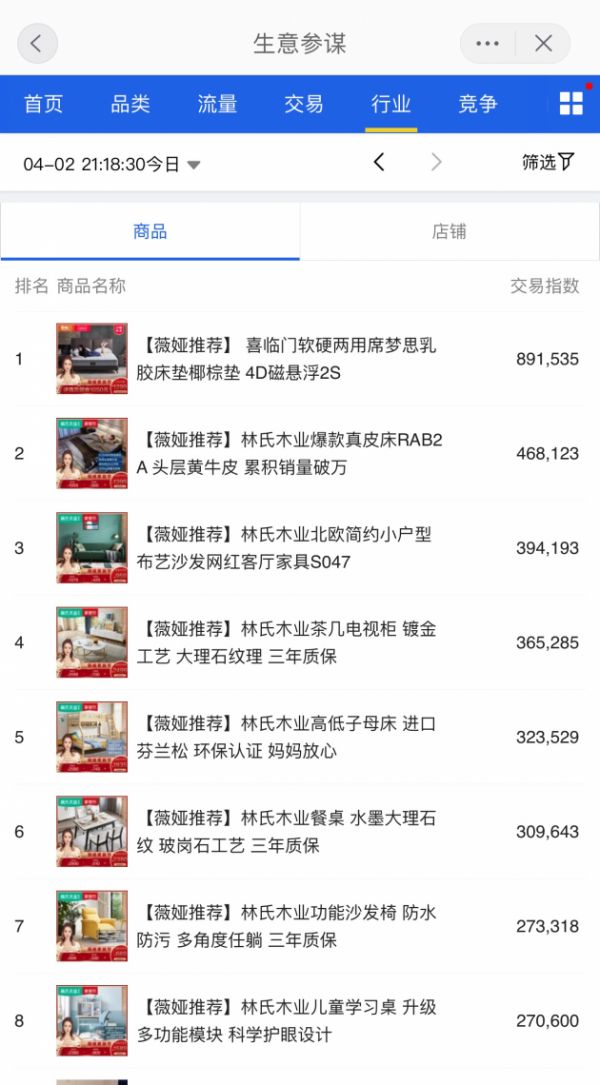This screenshot has width=600, height=1085.
Task: Switch to the 首页 tab
Action: pos(43,104)
